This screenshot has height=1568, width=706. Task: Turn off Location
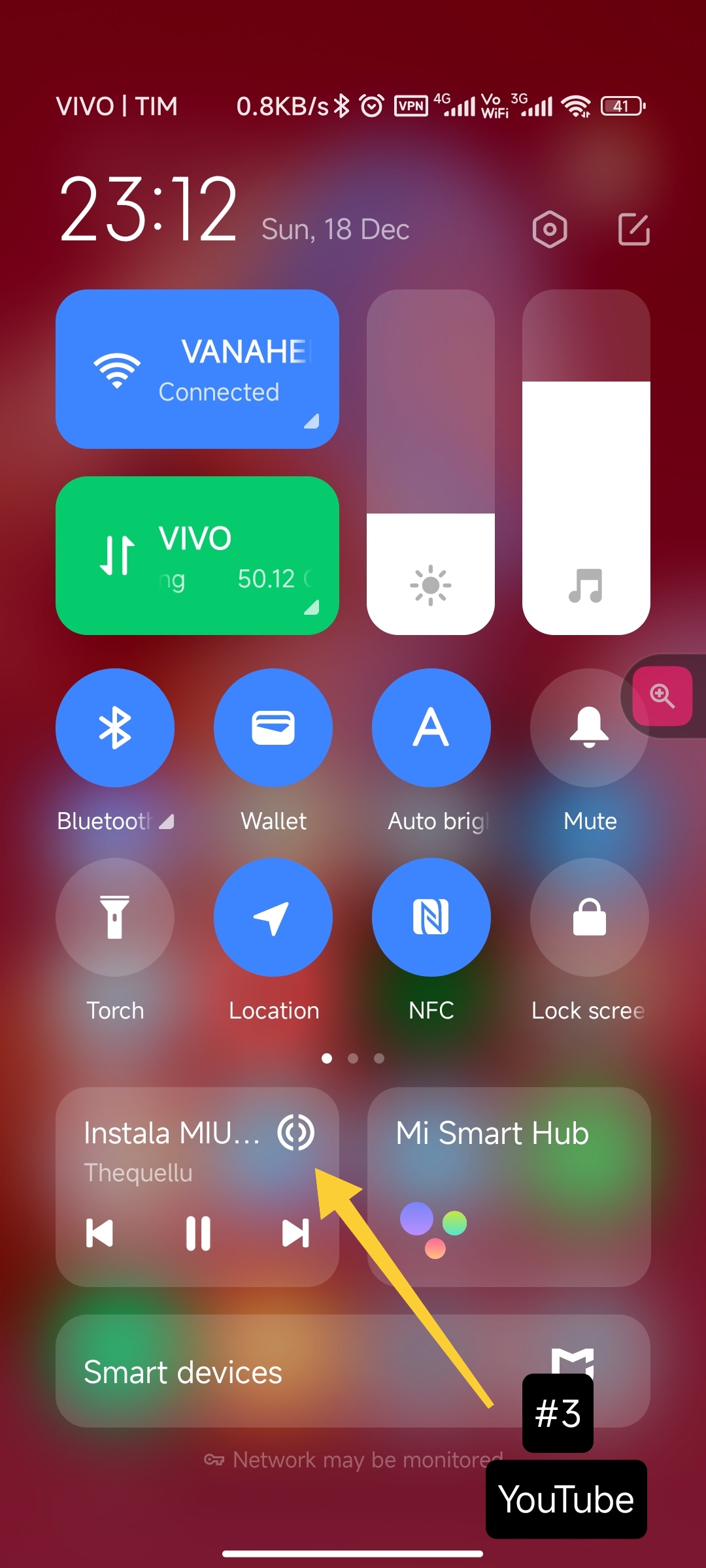[273, 917]
